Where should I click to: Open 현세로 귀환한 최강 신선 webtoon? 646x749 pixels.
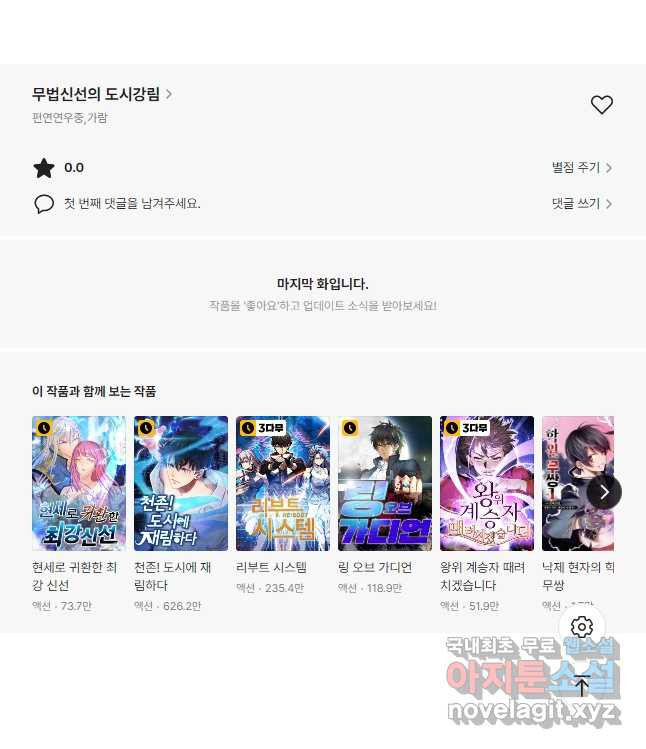[79, 483]
